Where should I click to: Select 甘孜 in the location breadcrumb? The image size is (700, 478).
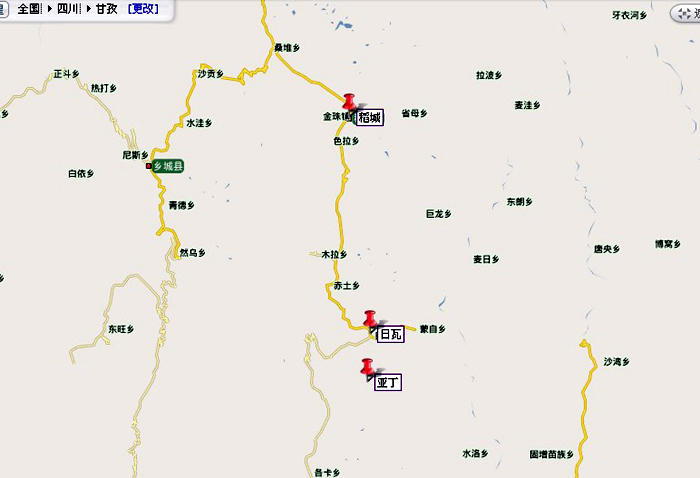coord(107,8)
